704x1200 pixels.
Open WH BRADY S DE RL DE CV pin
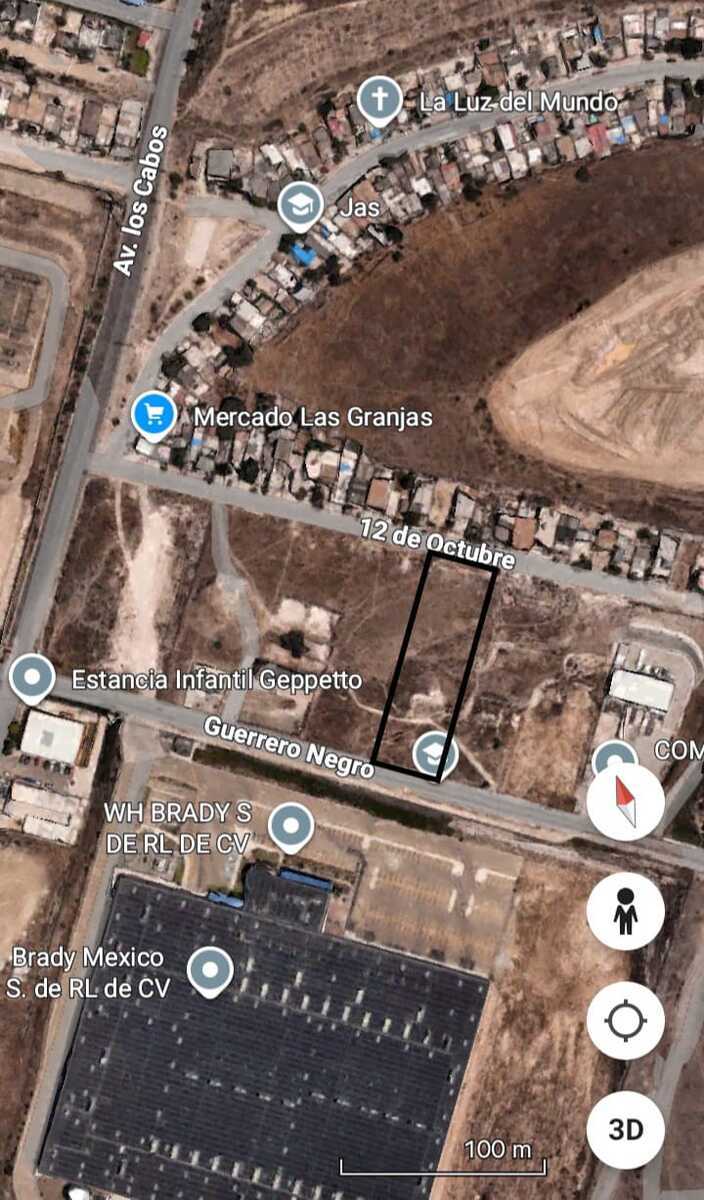click(x=291, y=827)
